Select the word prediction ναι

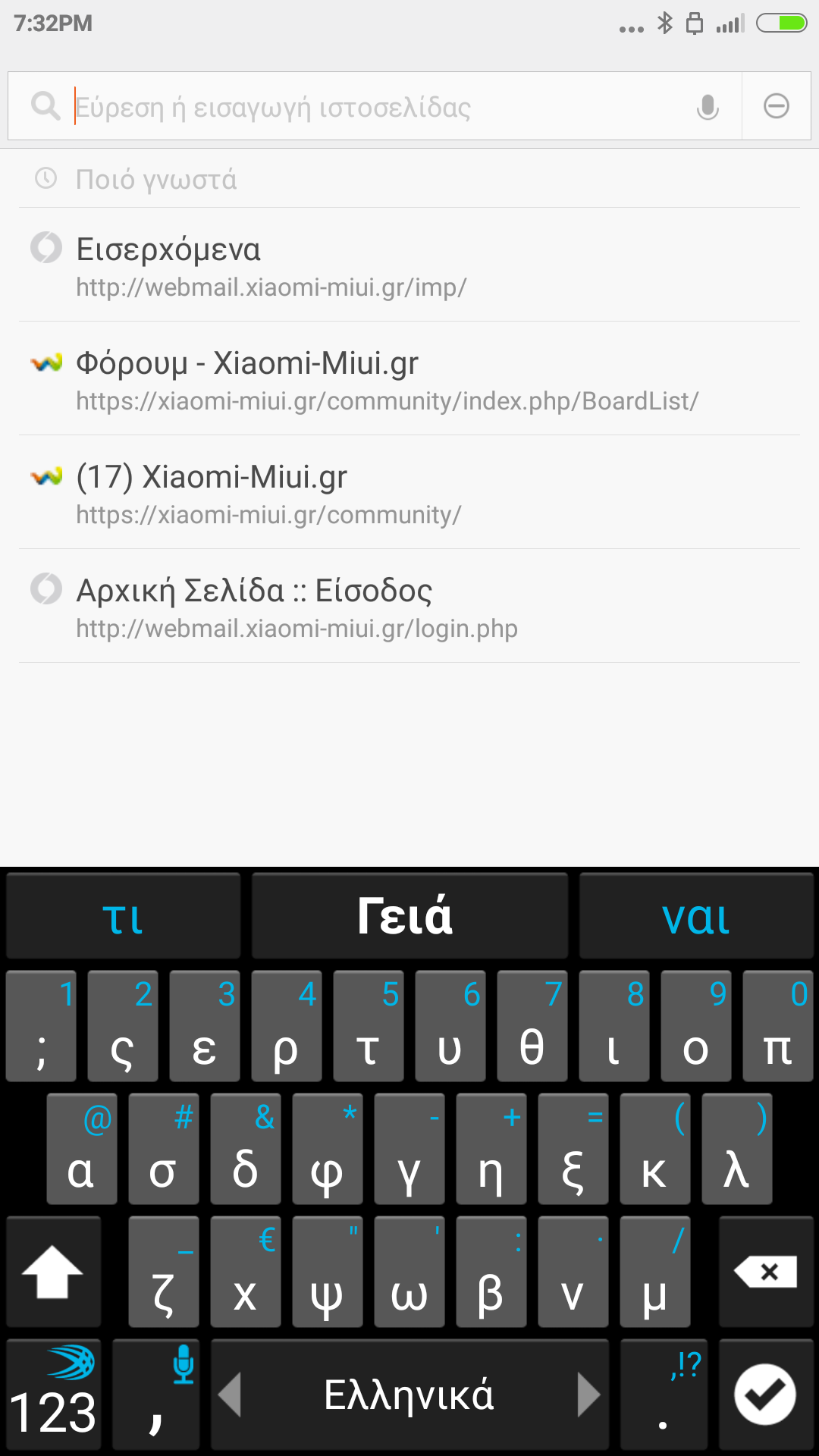695,916
